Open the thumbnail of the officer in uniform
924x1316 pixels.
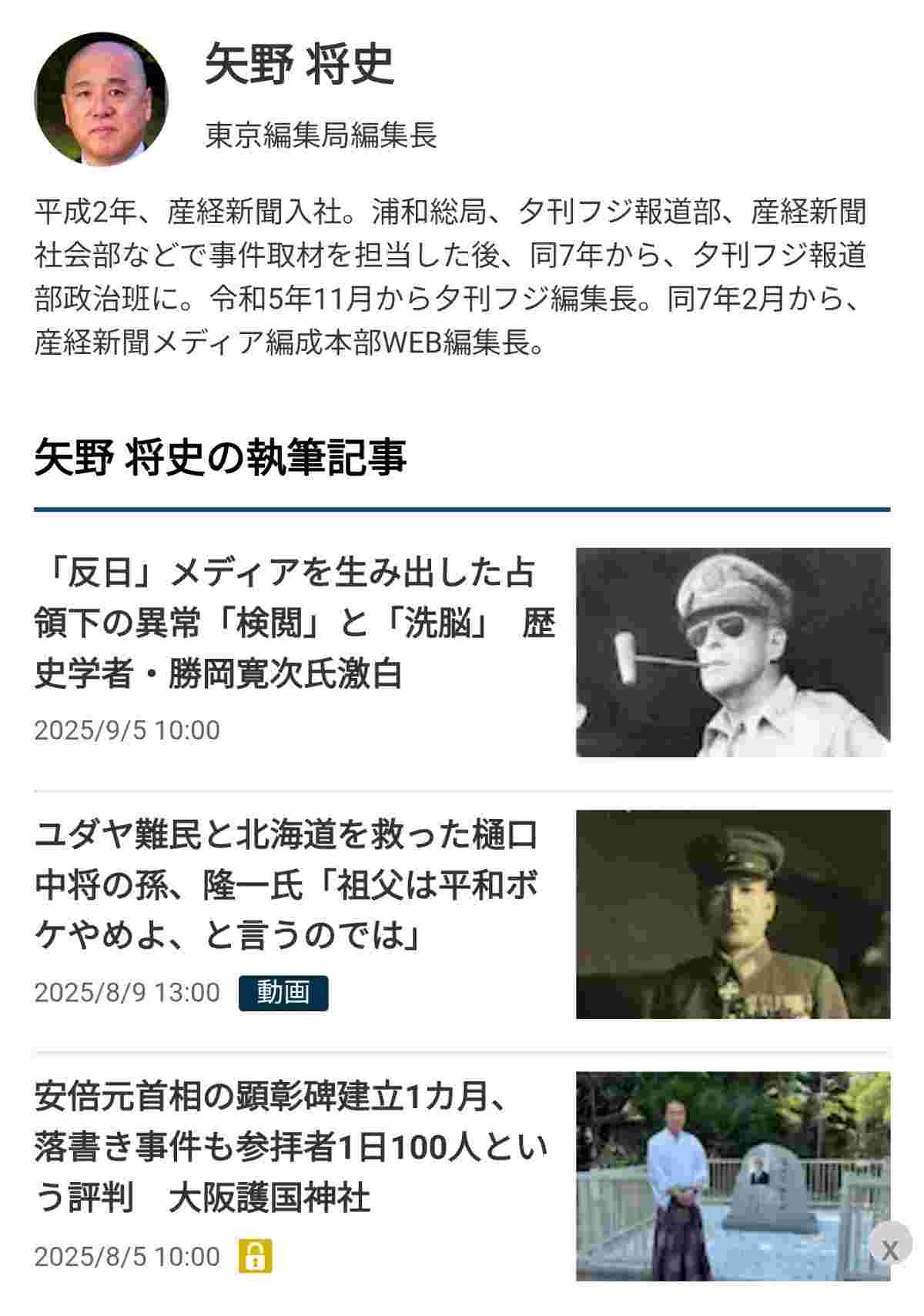[x=732, y=914]
